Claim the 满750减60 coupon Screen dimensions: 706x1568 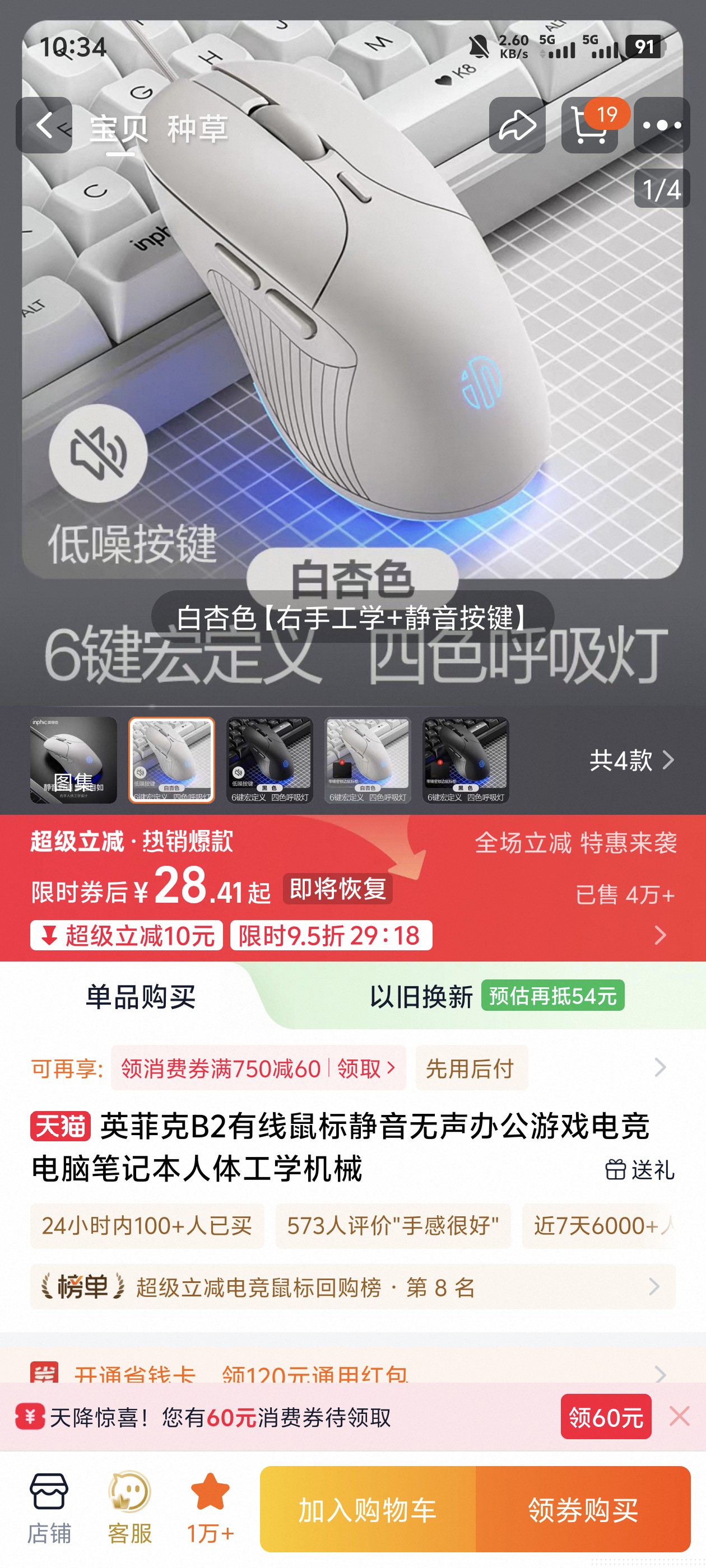click(365, 1068)
